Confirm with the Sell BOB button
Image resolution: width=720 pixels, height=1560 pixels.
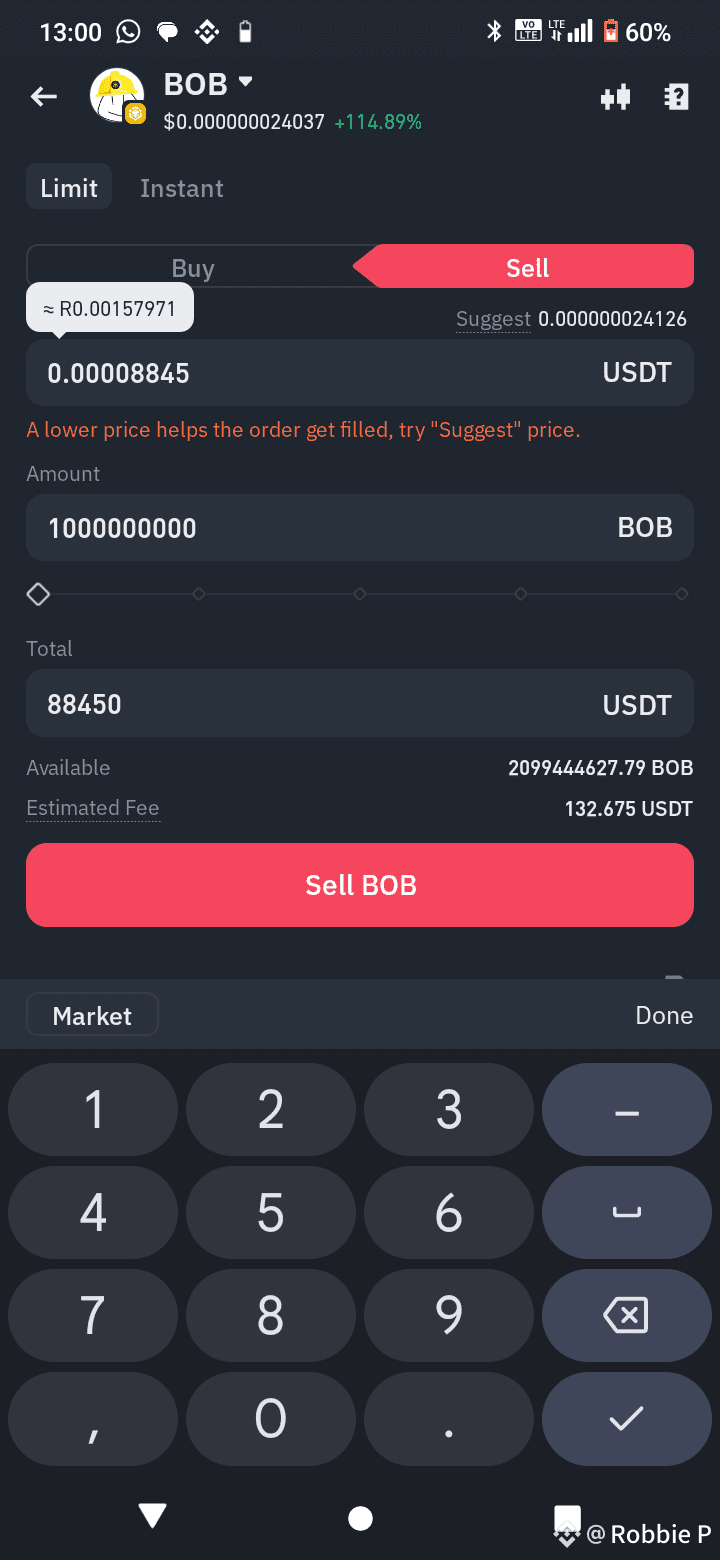(x=360, y=885)
